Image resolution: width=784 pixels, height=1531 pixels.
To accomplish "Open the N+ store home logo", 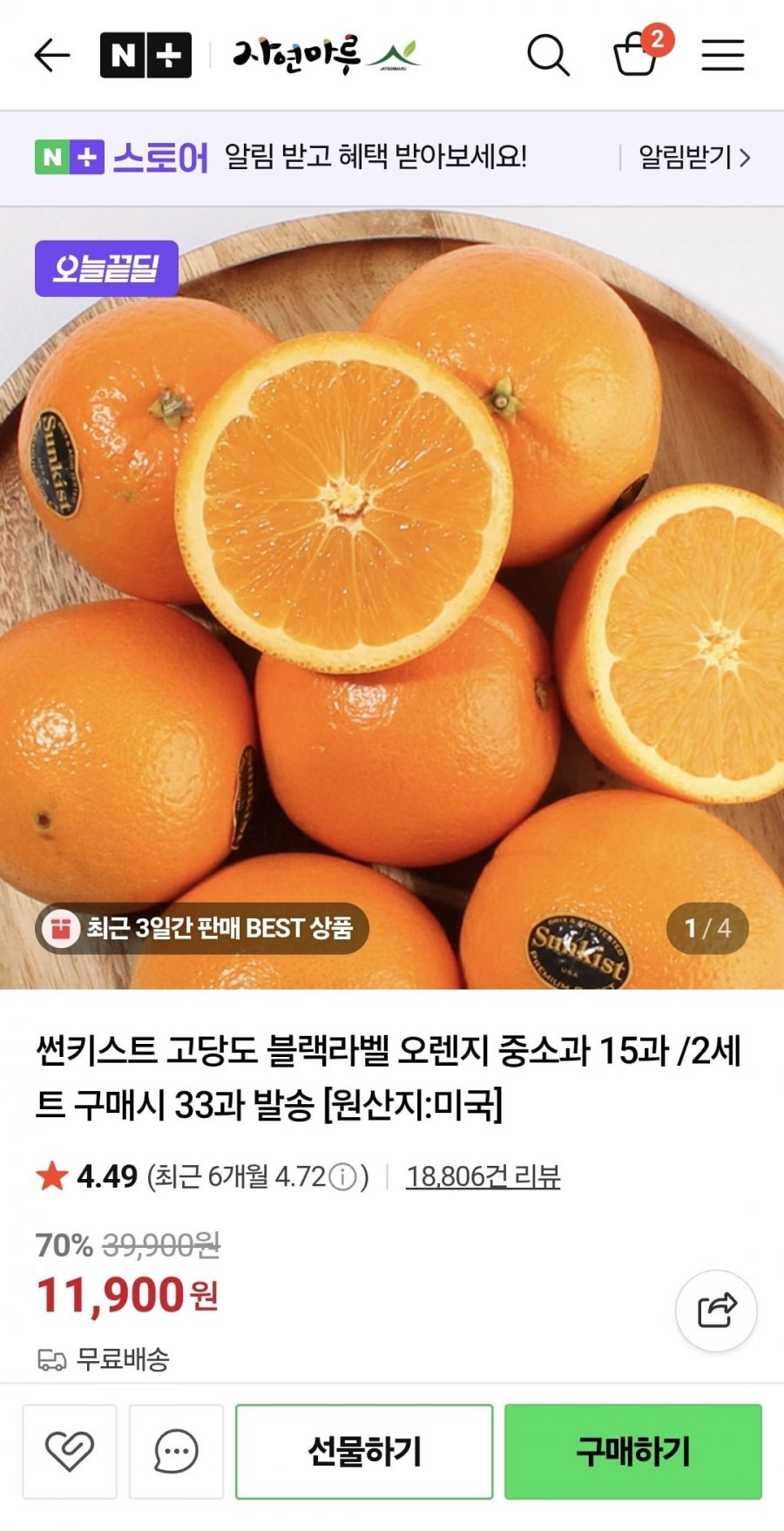I will (145, 56).
